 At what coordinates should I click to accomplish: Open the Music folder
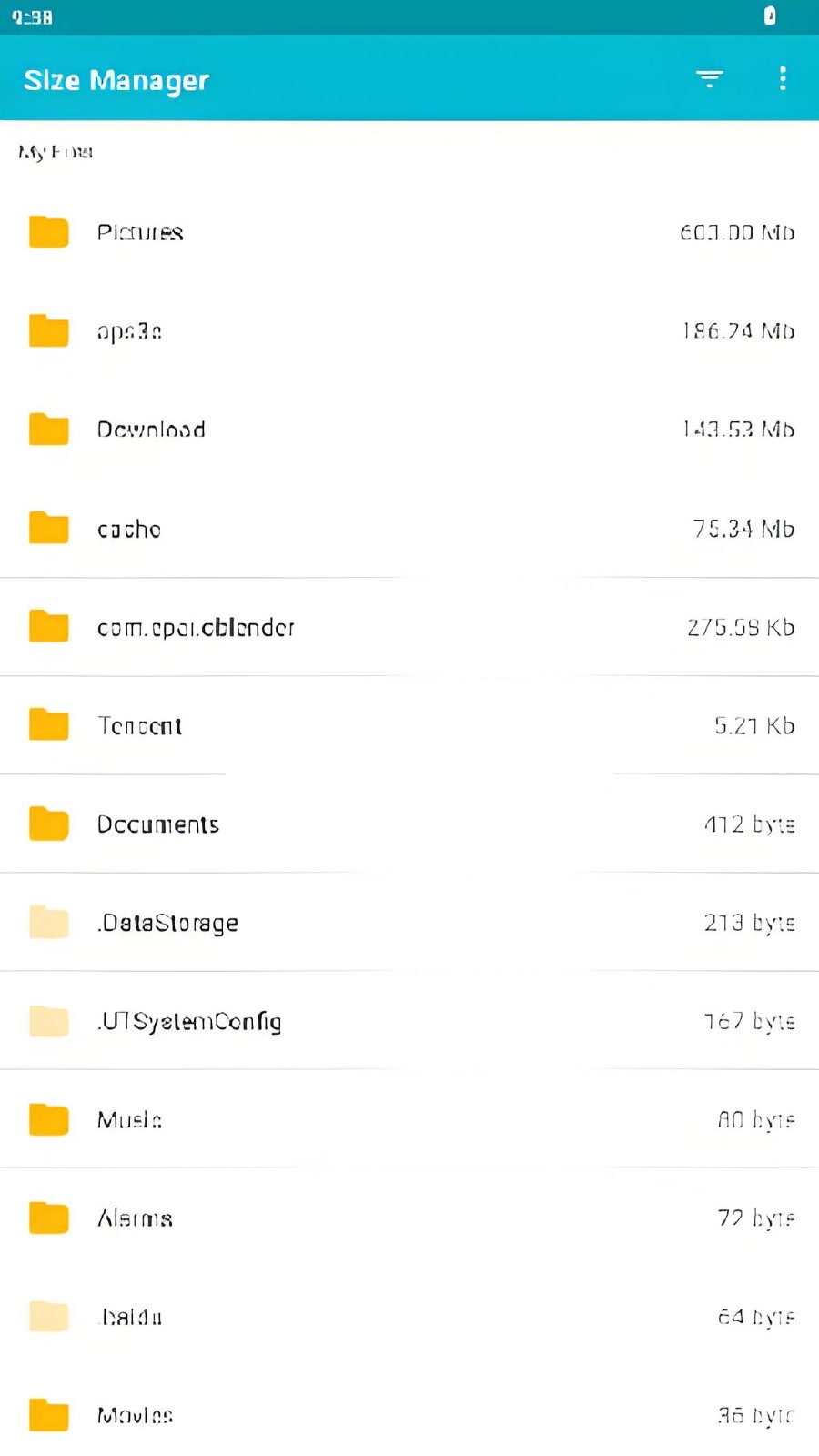pos(129,1120)
